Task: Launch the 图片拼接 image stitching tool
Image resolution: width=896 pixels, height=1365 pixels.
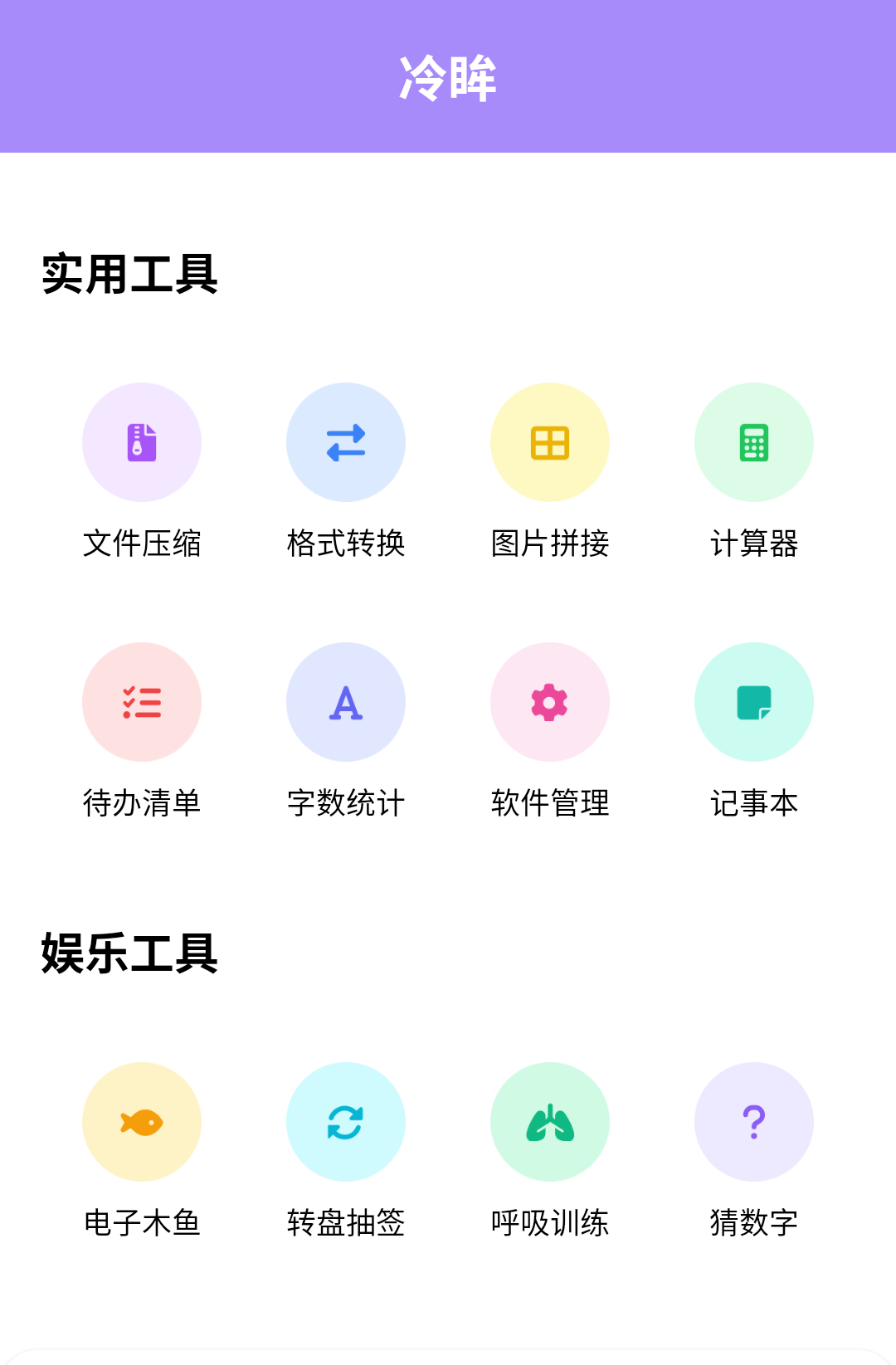Action: tap(550, 442)
